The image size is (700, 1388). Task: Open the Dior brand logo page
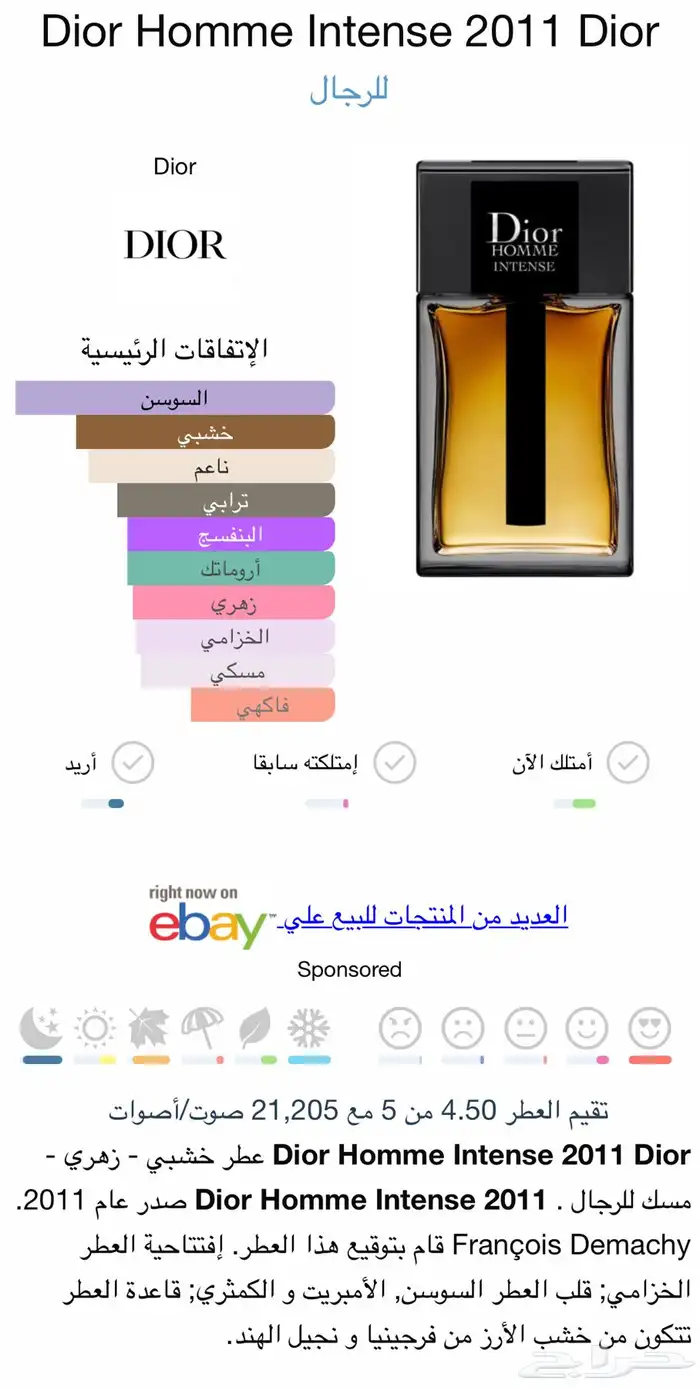(x=175, y=245)
